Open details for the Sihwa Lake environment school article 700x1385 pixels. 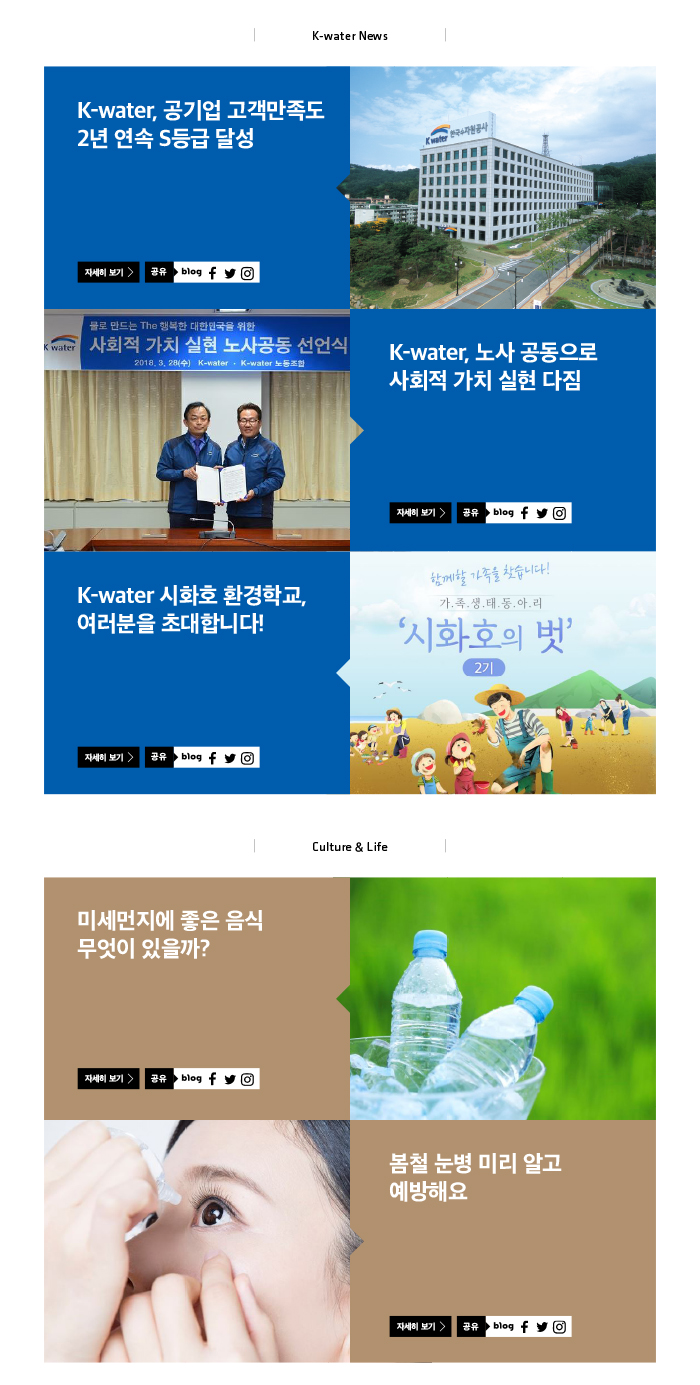coord(108,757)
